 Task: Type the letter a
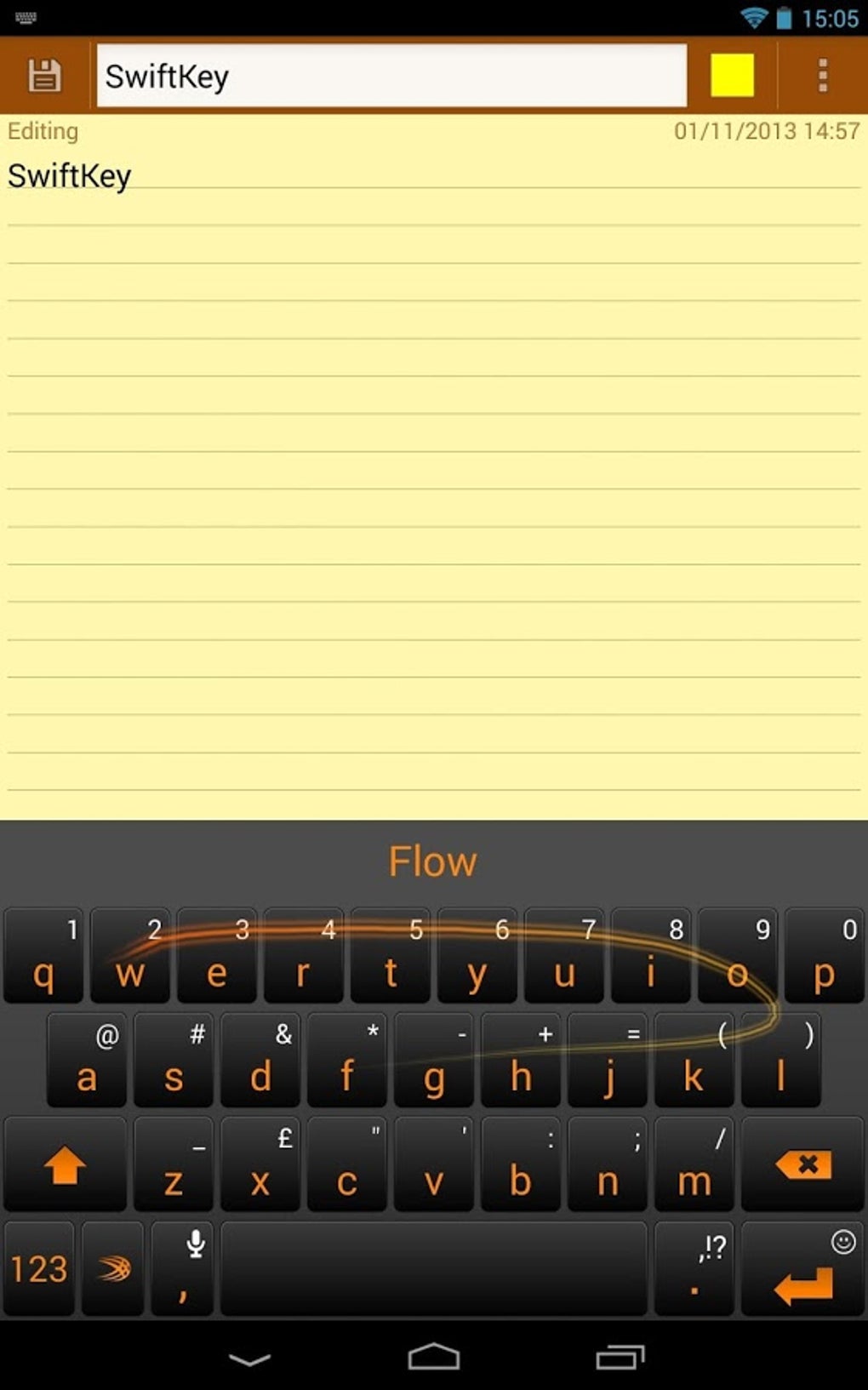87,1061
